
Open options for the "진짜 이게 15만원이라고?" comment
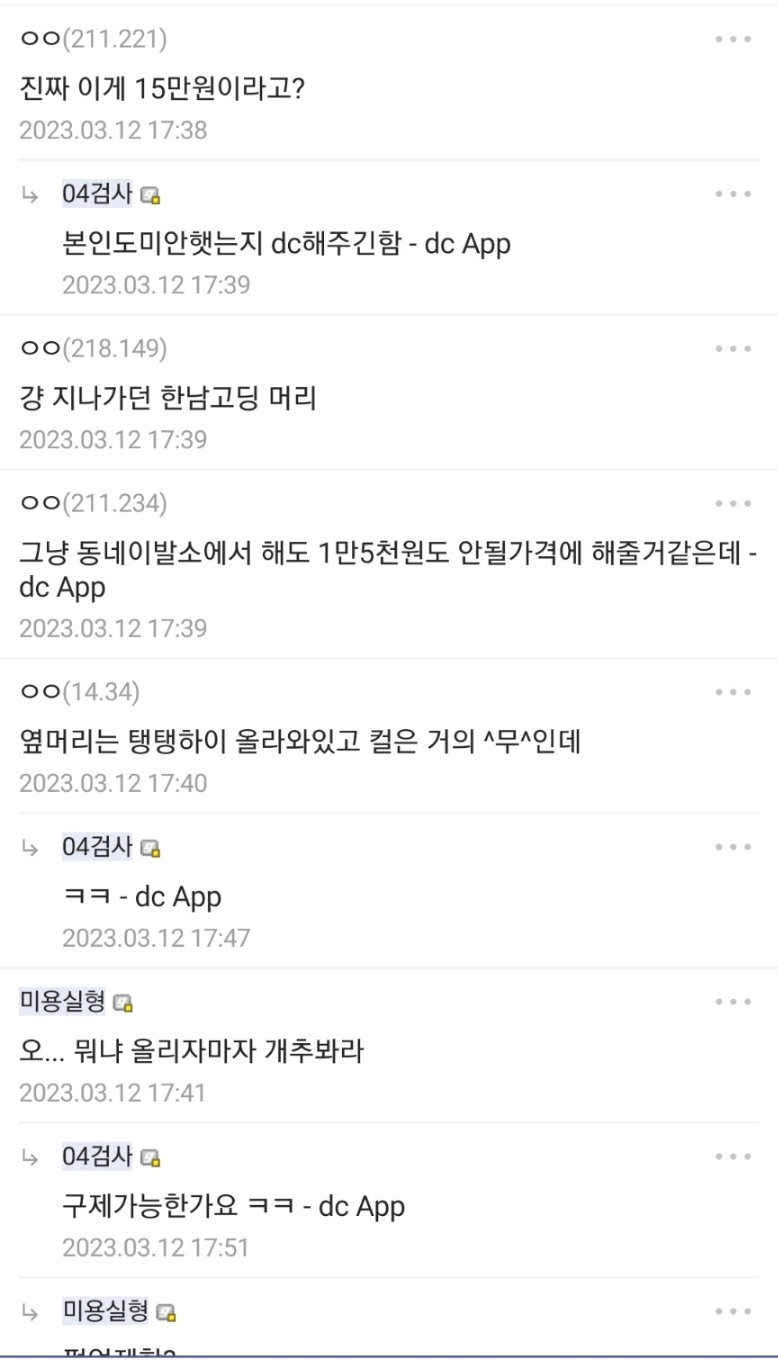[x=732, y=40]
